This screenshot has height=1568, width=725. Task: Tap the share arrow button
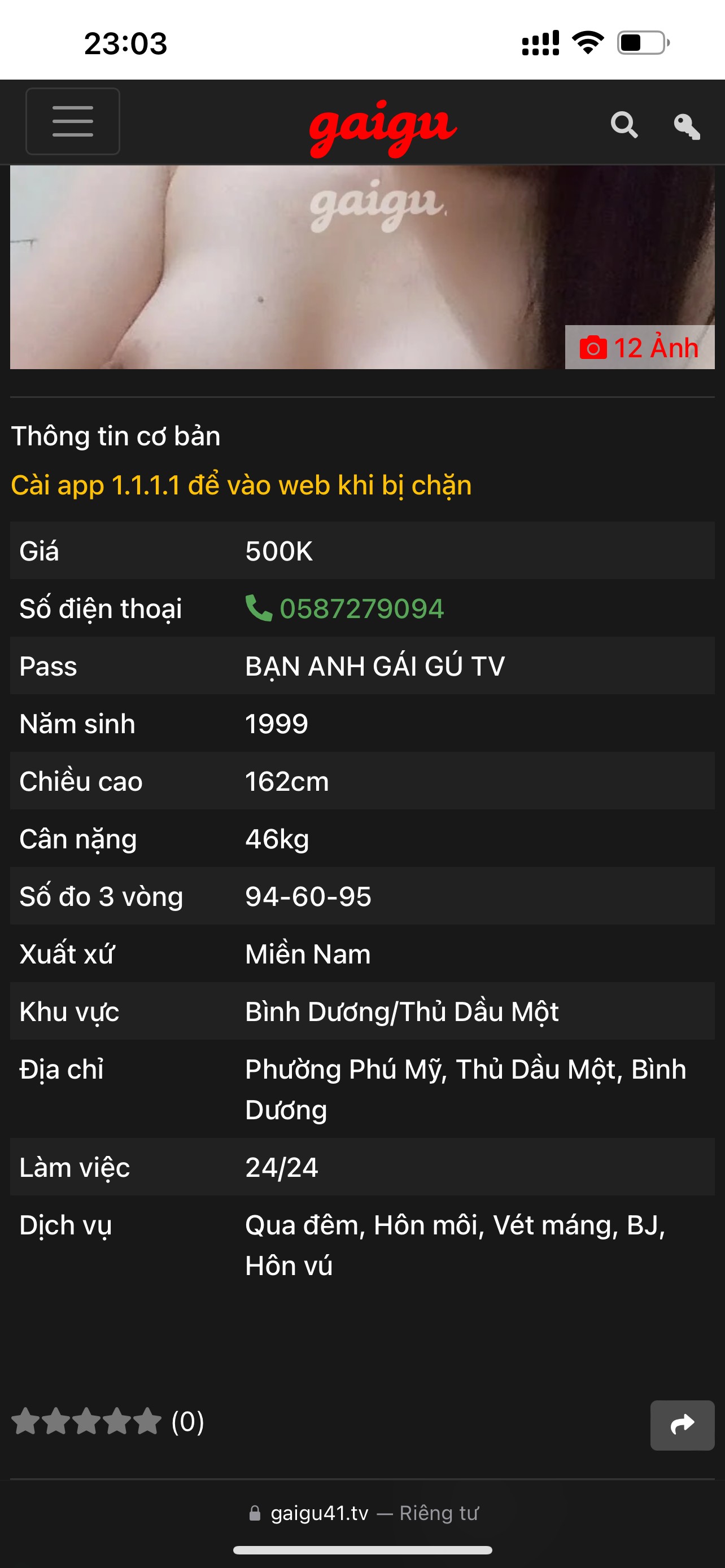click(682, 1425)
